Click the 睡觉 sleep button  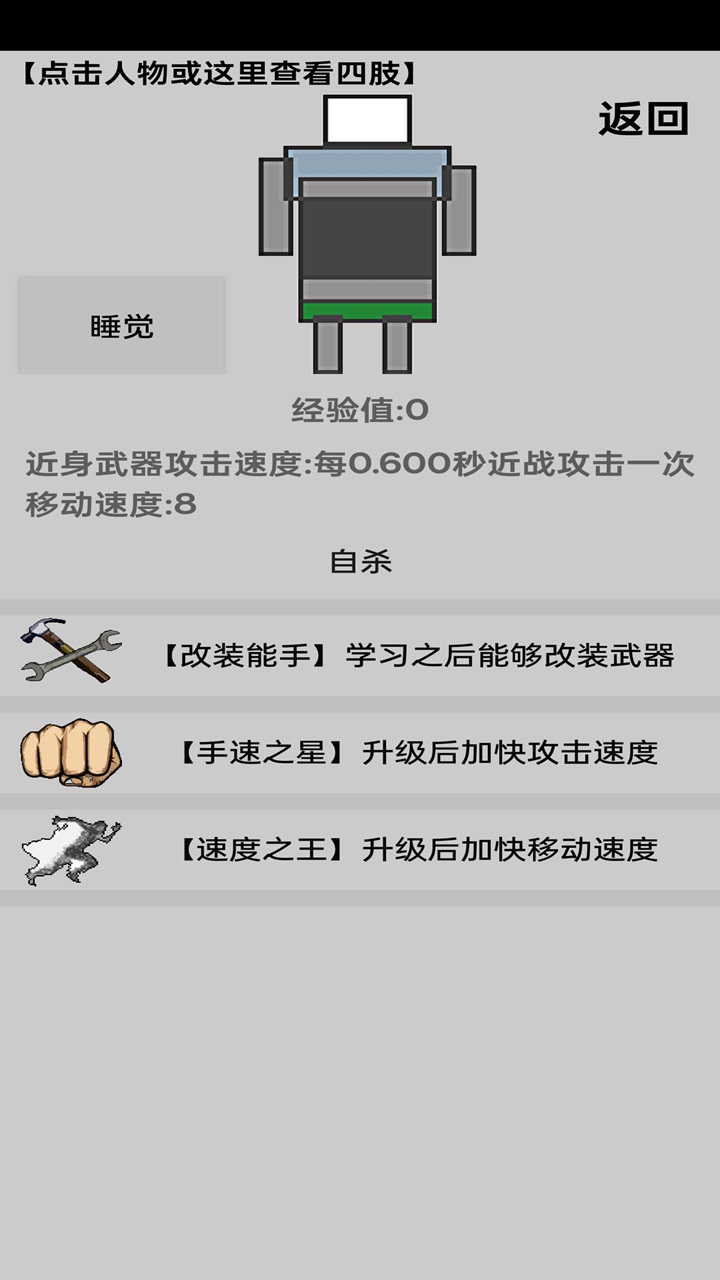pos(120,327)
